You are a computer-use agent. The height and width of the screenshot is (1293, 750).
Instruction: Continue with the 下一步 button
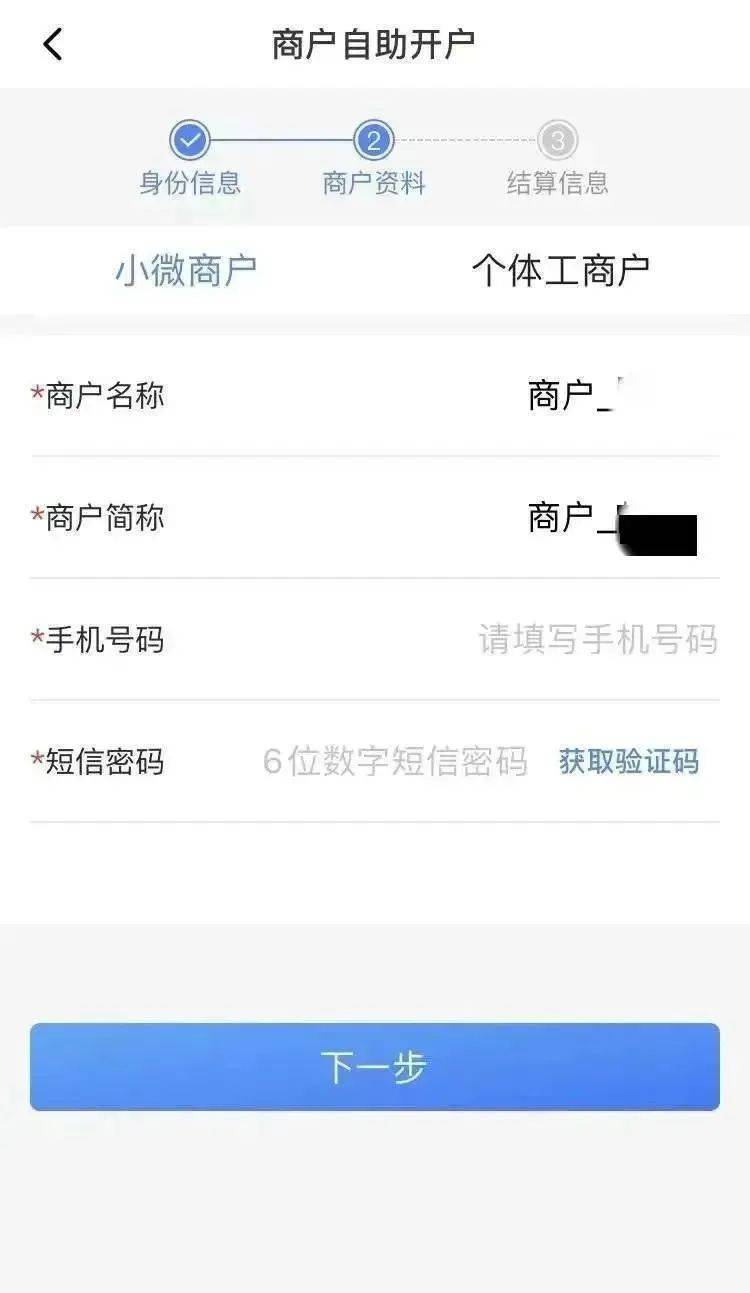[375, 1067]
